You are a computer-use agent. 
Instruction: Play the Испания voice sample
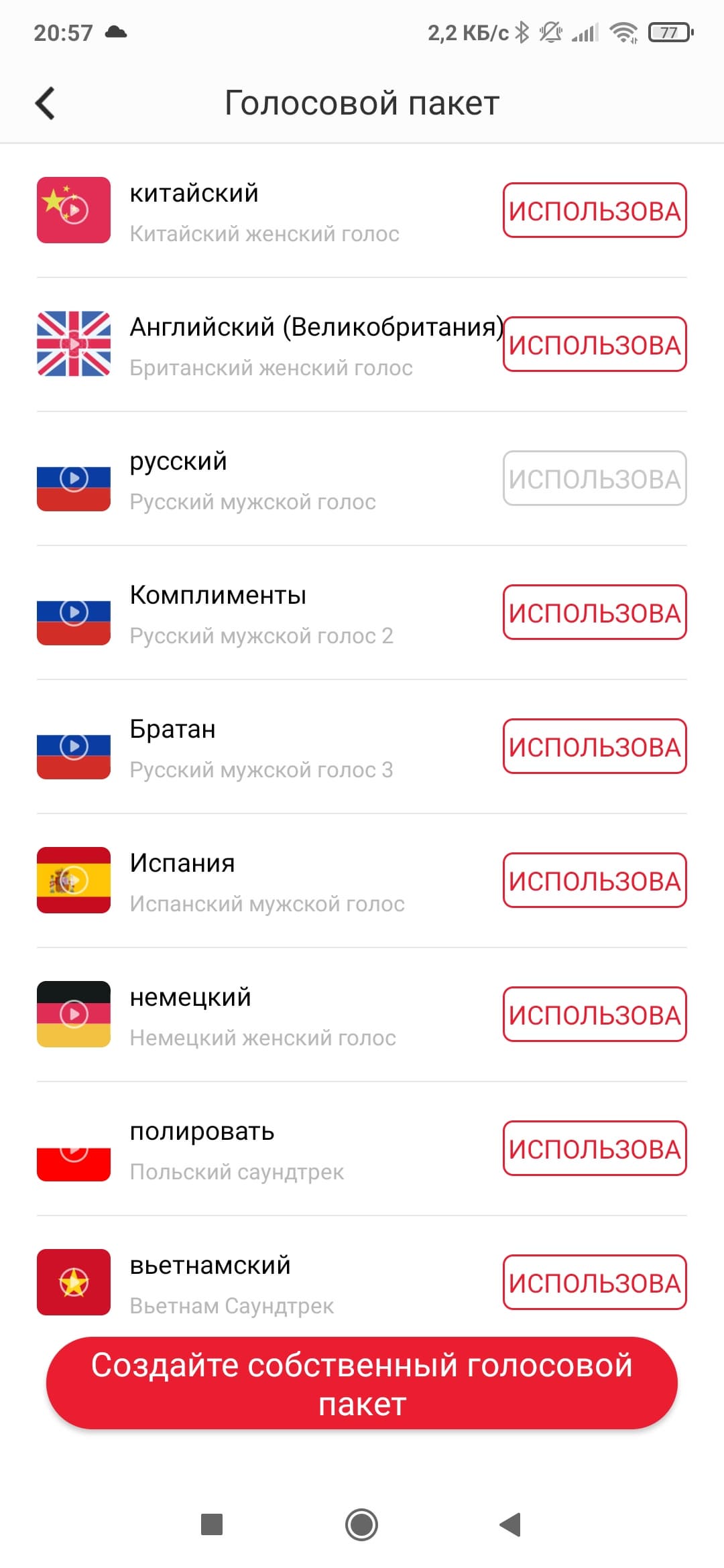[74, 880]
